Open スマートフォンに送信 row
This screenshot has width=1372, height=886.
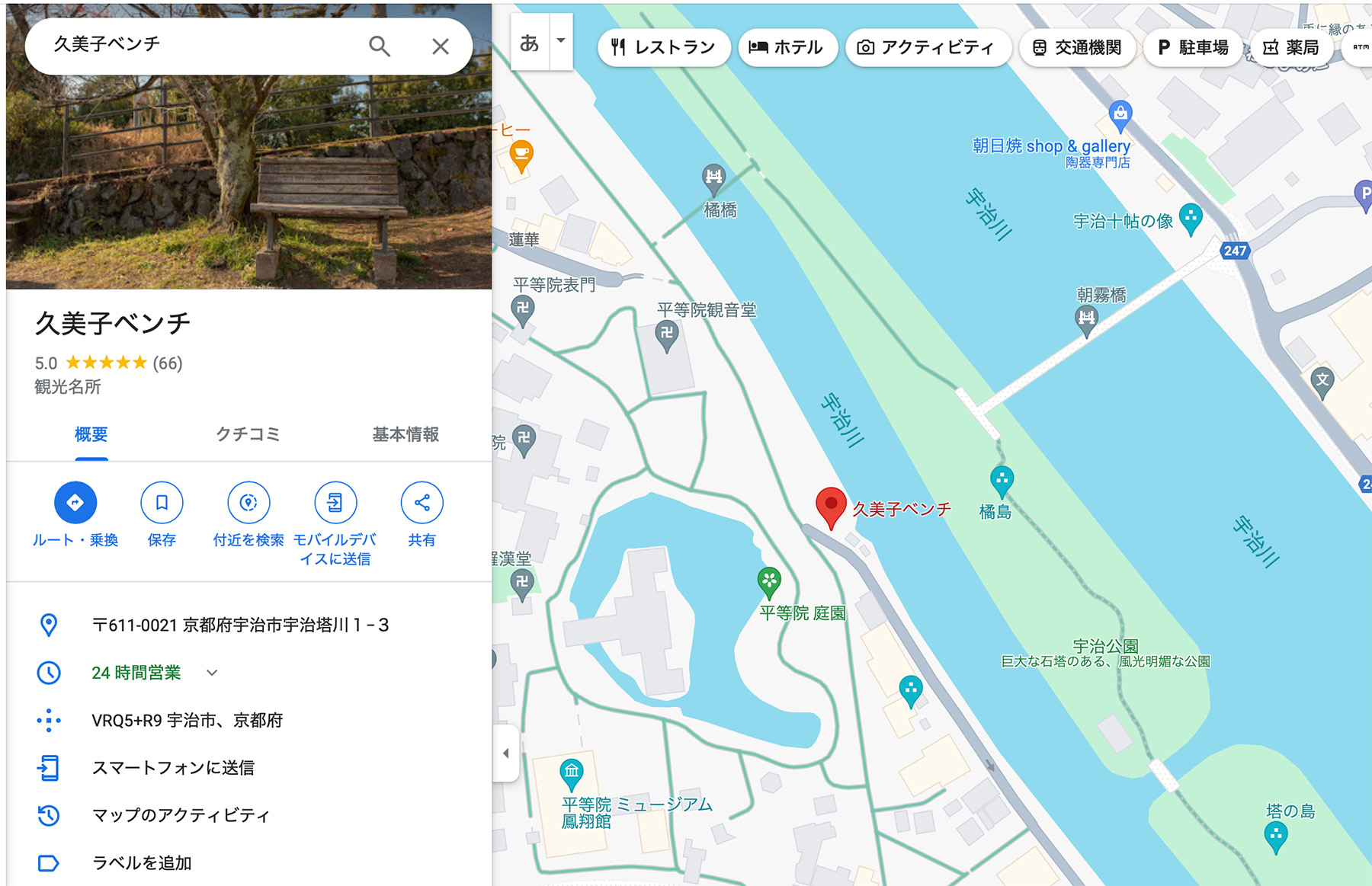[x=173, y=768]
